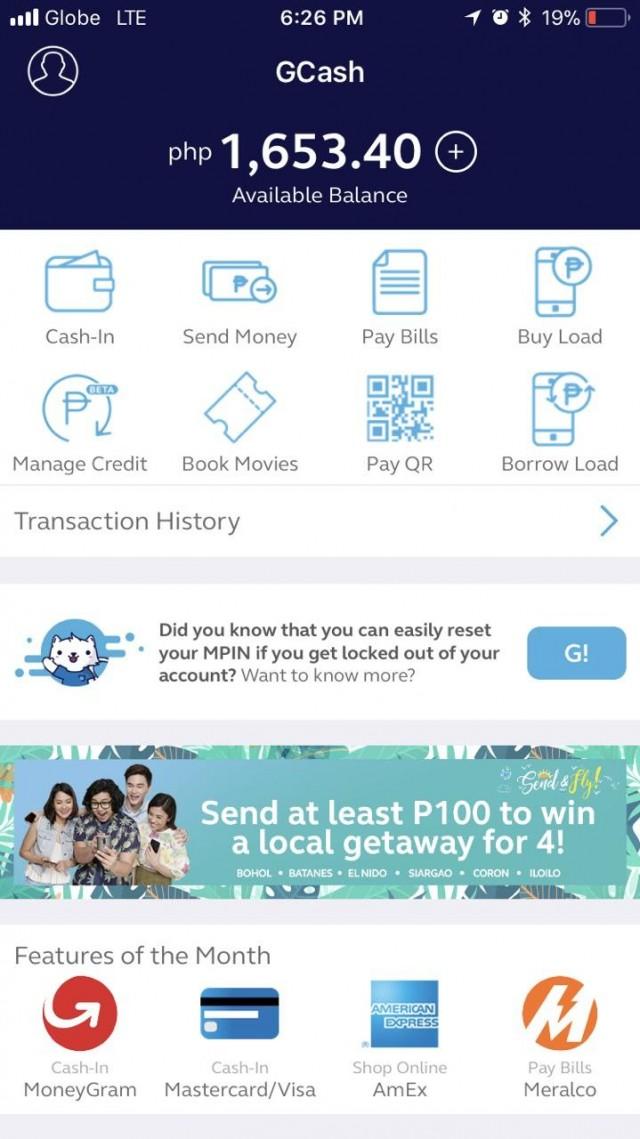Choose Pay Bills Meralco

click(560, 1037)
